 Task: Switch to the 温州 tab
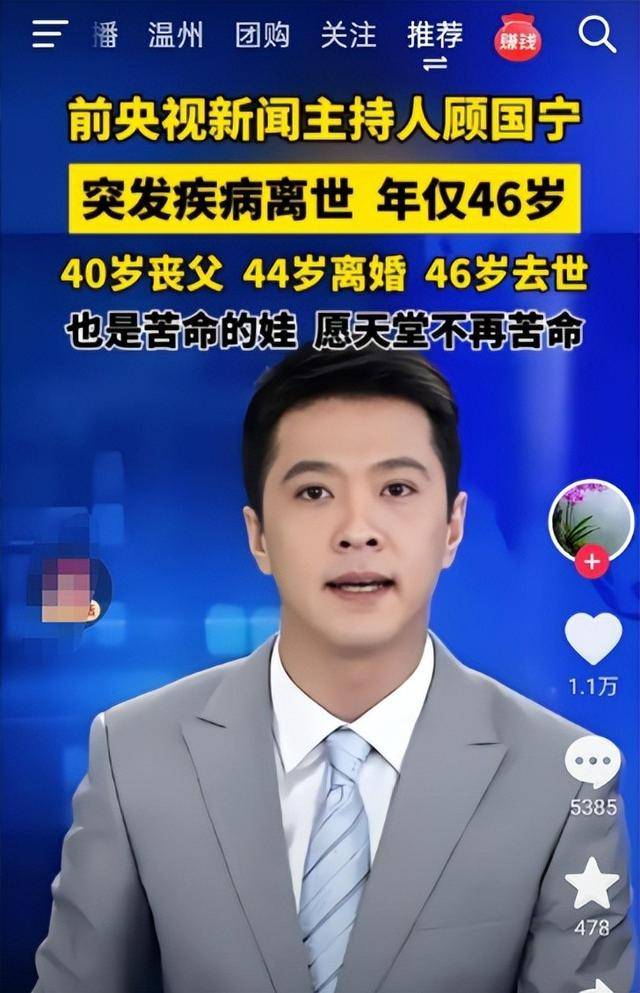(x=175, y=35)
